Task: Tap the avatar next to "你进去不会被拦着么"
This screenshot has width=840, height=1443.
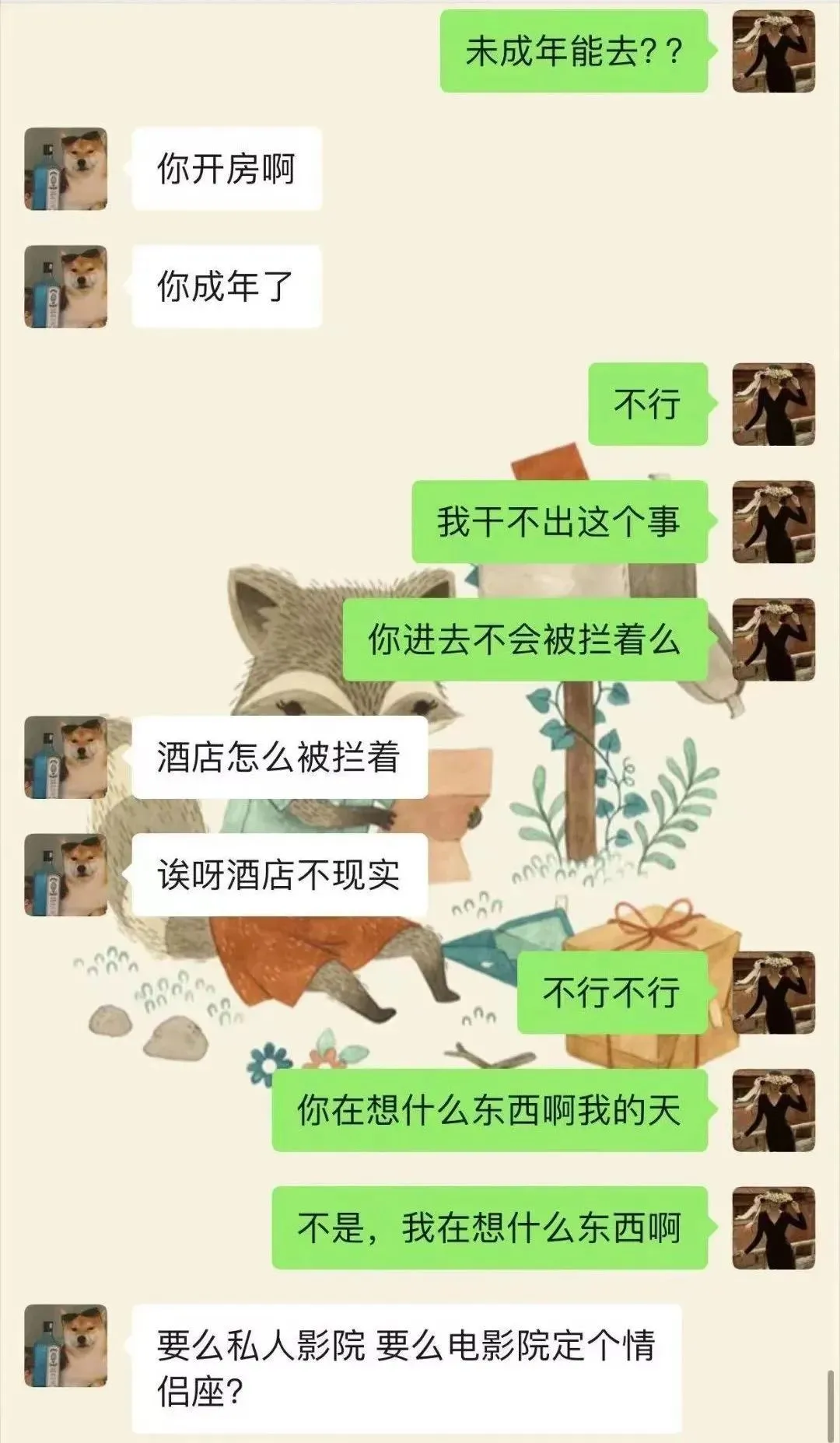Action: point(773,639)
